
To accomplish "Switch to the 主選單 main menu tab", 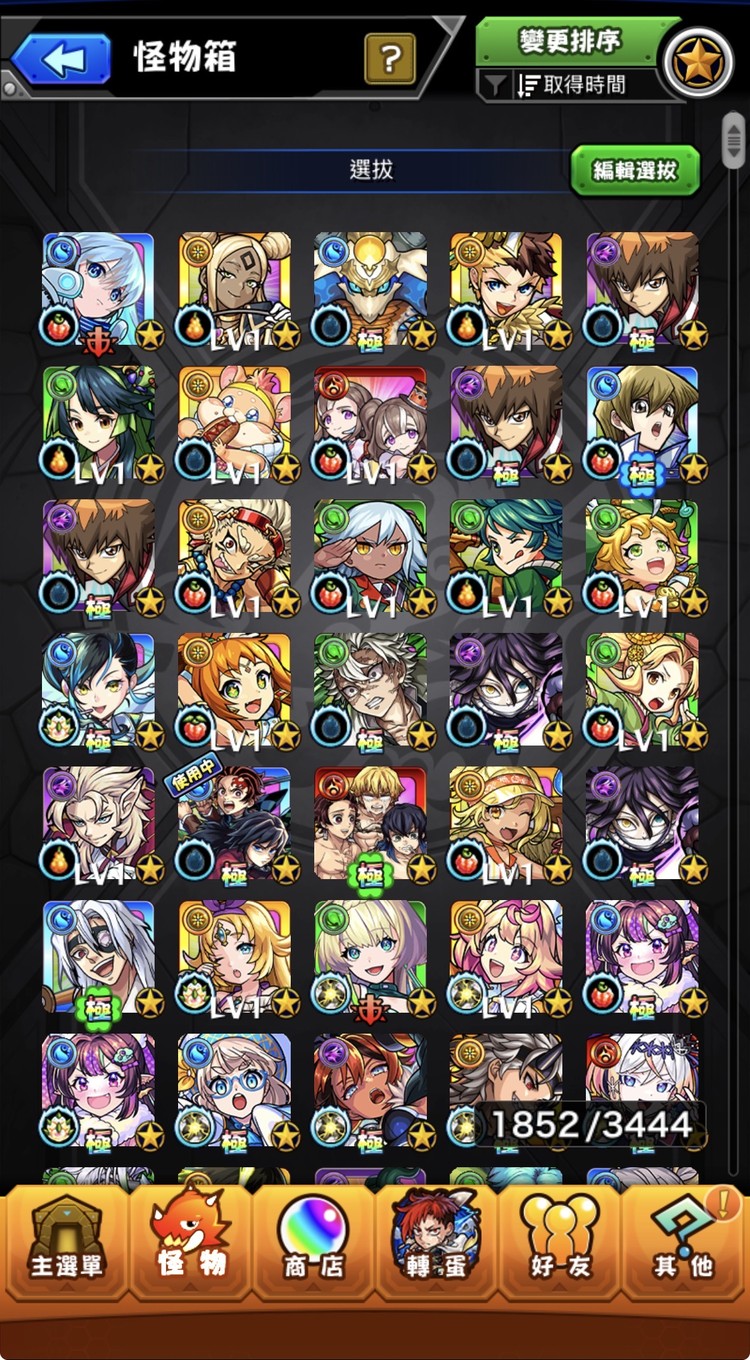I will [66, 1242].
